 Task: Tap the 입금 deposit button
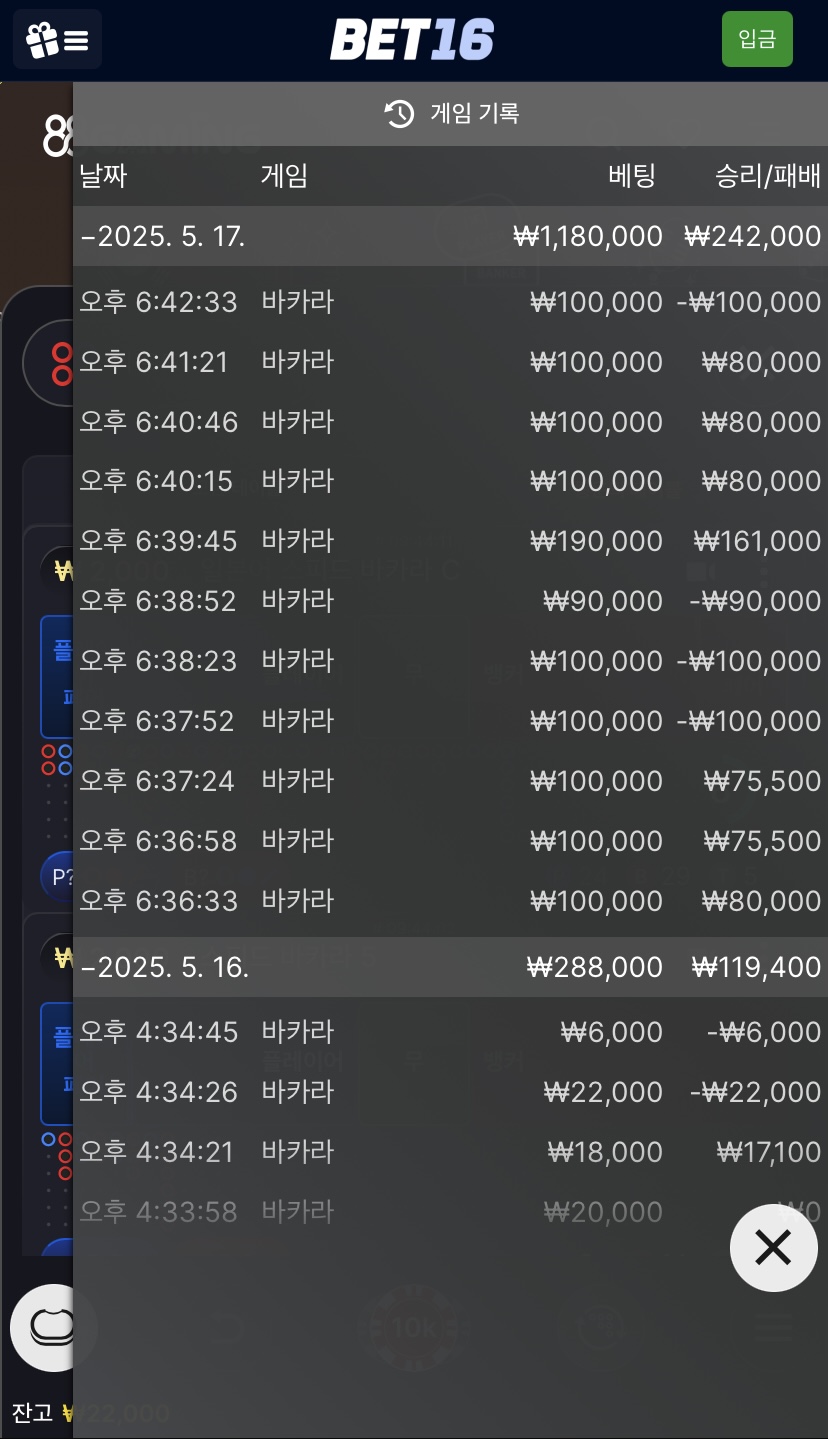[757, 40]
